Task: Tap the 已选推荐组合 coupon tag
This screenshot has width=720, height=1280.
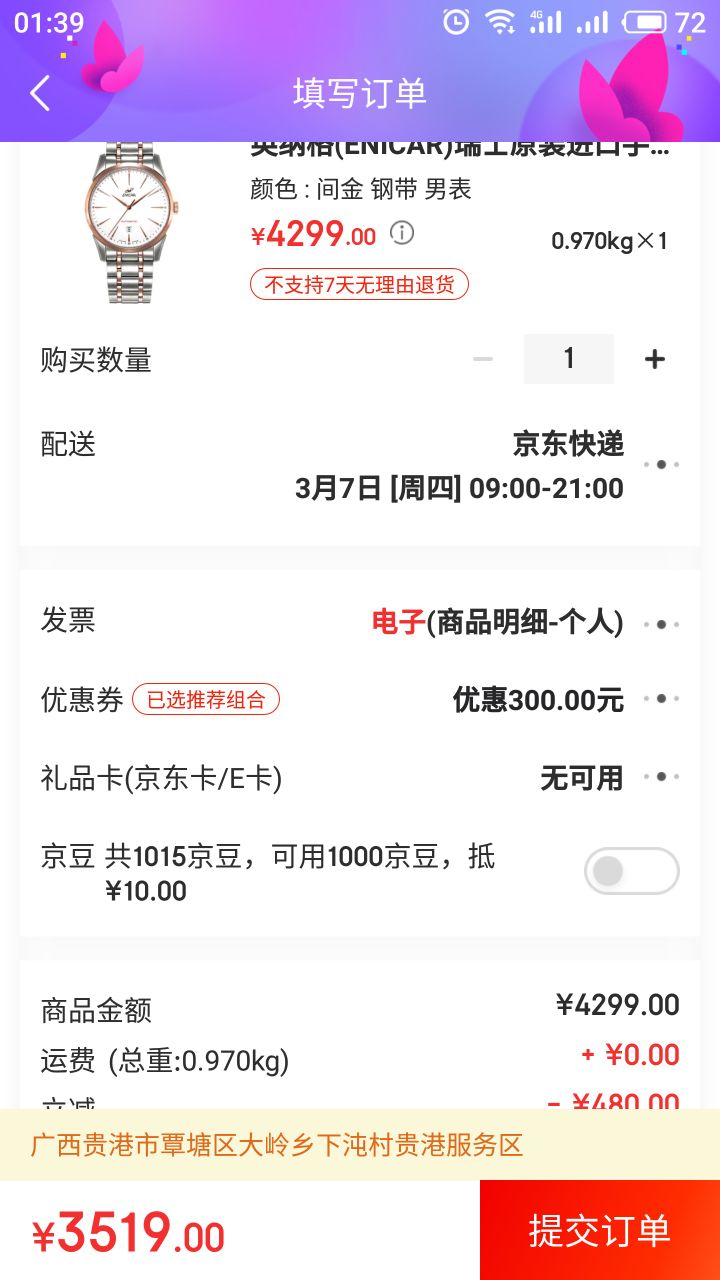Action: [x=205, y=701]
